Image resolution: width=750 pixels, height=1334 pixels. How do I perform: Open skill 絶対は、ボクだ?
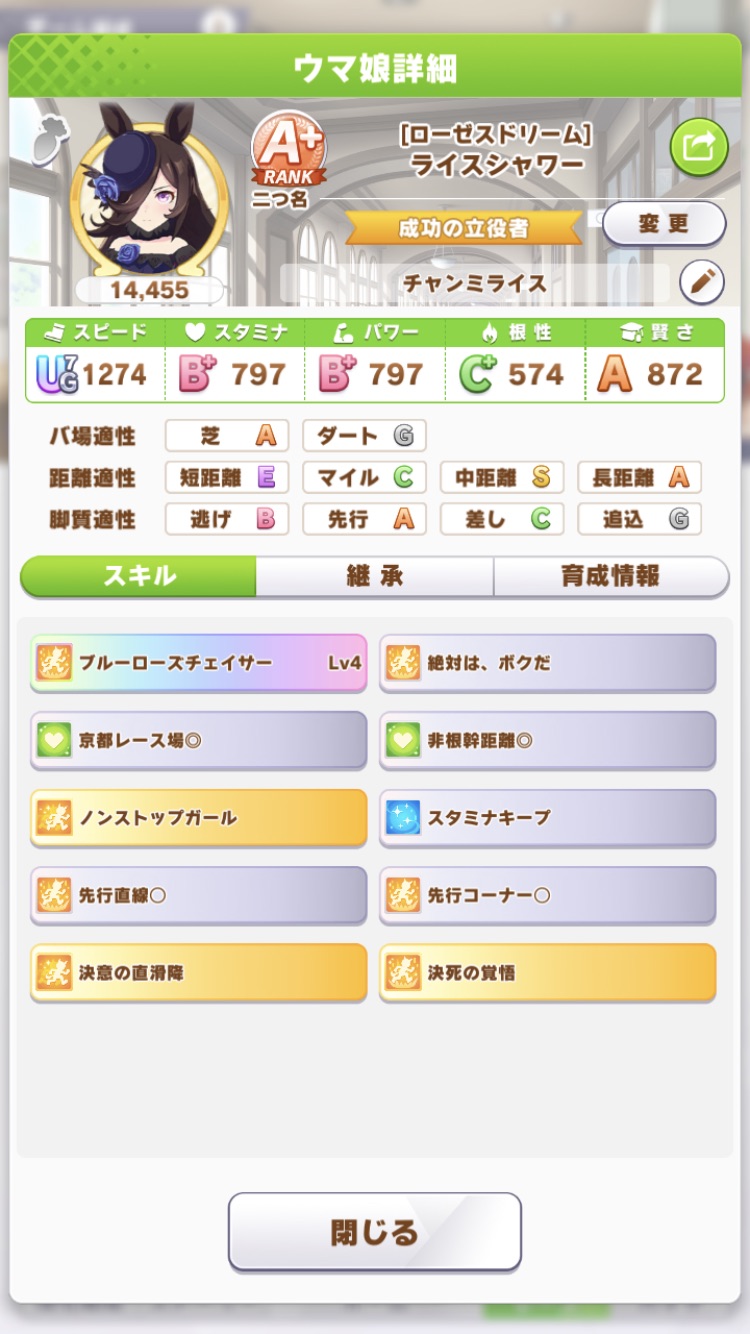(547, 662)
